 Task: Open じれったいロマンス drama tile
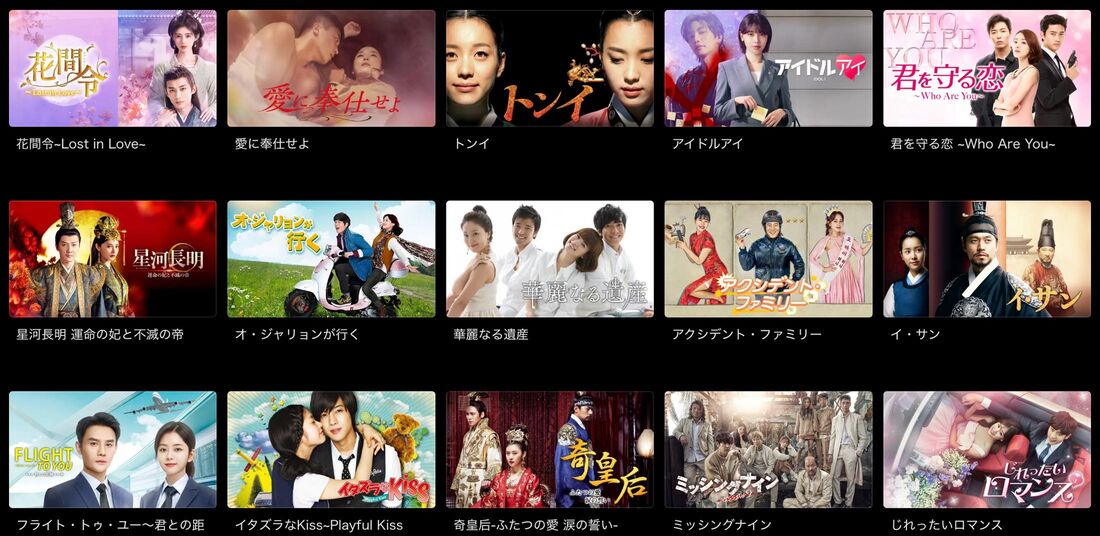click(x=986, y=449)
